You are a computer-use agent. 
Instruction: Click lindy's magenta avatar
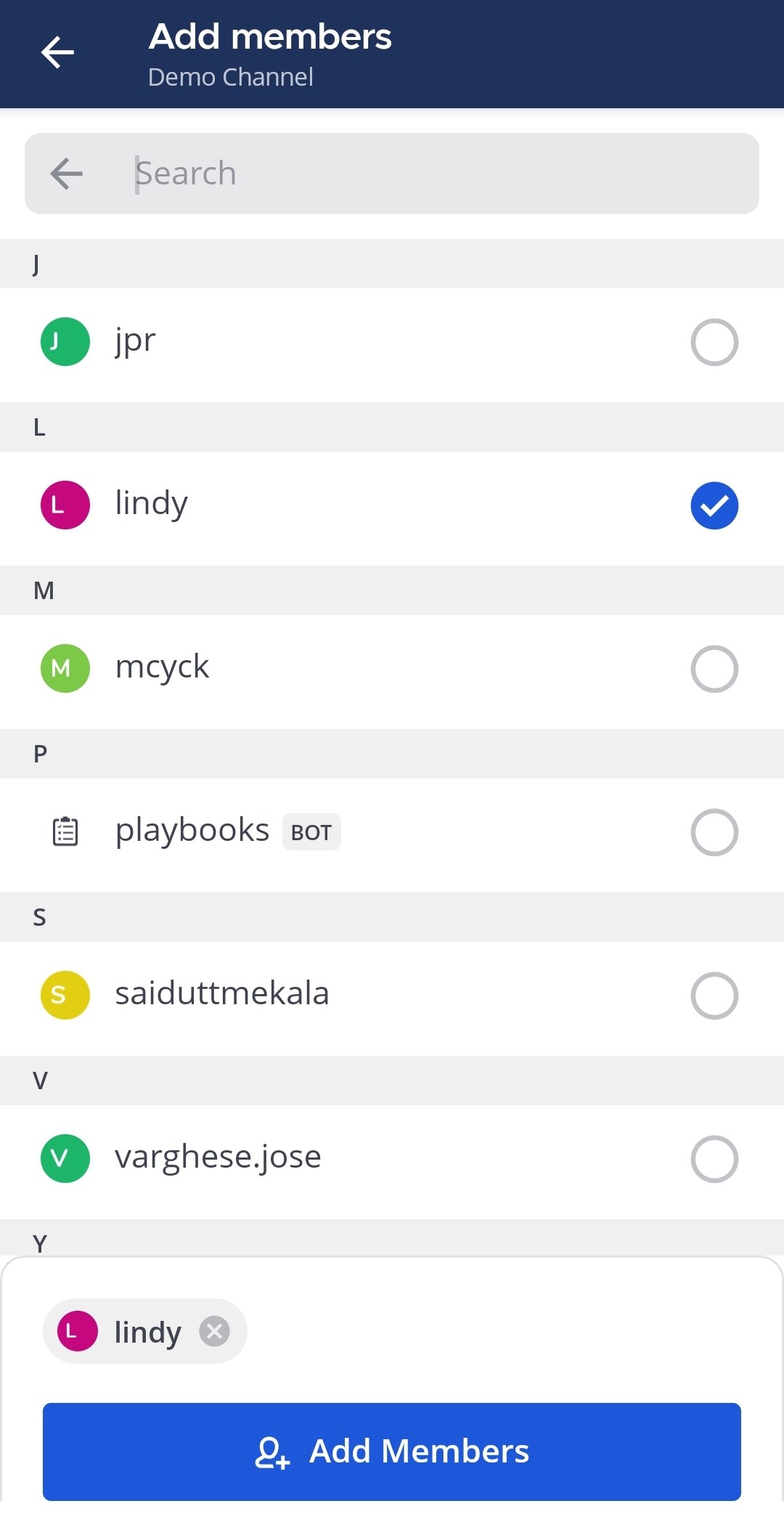(x=64, y=505)
